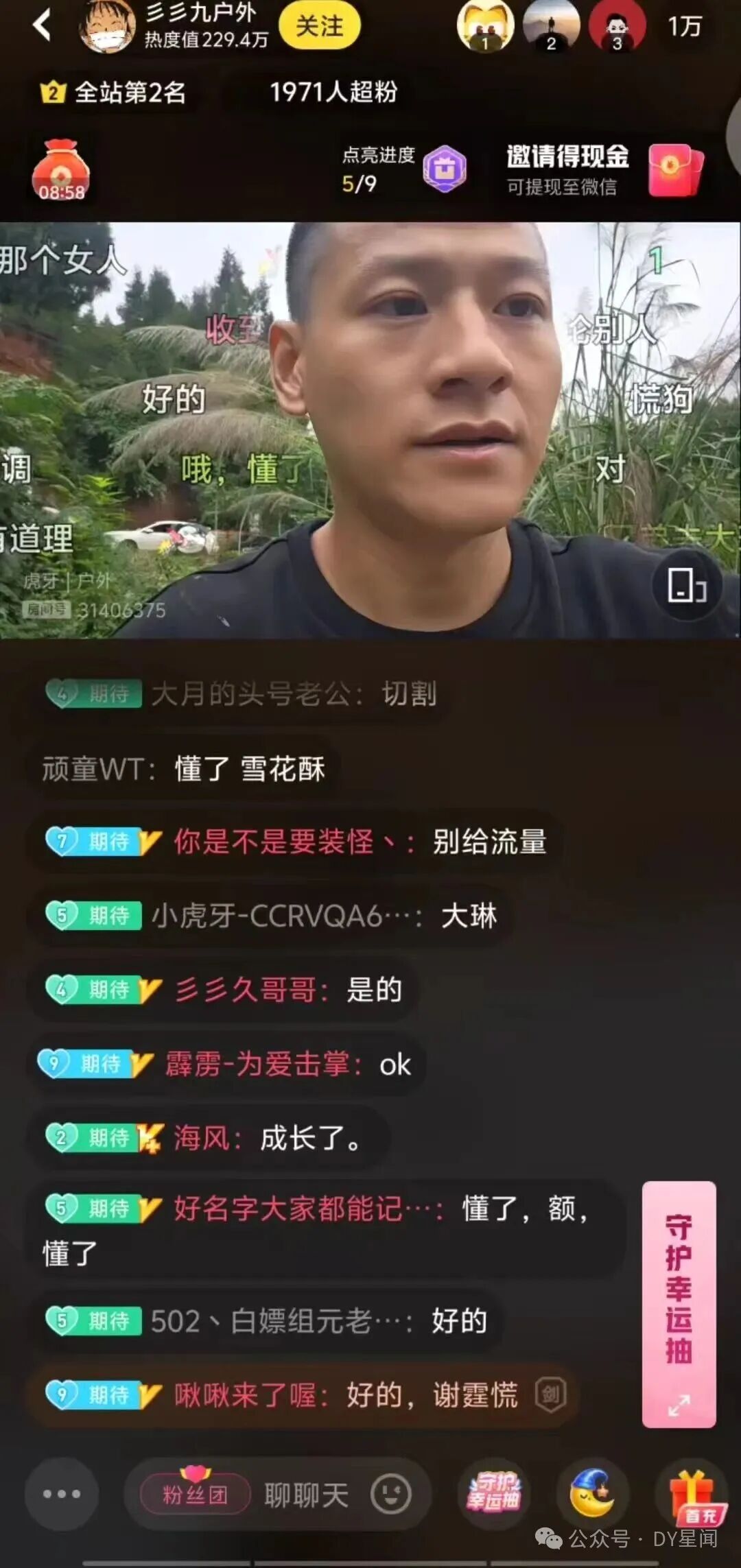Open the emoji picker smiley
The height and width of the screenshot is (1568, 741).
point(391,1494)
